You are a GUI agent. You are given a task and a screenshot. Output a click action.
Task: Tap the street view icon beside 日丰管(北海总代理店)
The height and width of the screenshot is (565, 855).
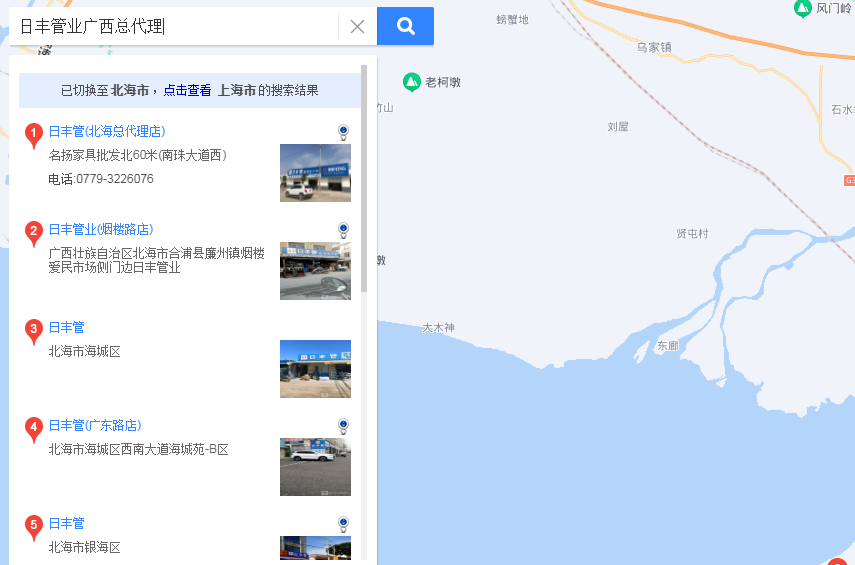point(343,132)
